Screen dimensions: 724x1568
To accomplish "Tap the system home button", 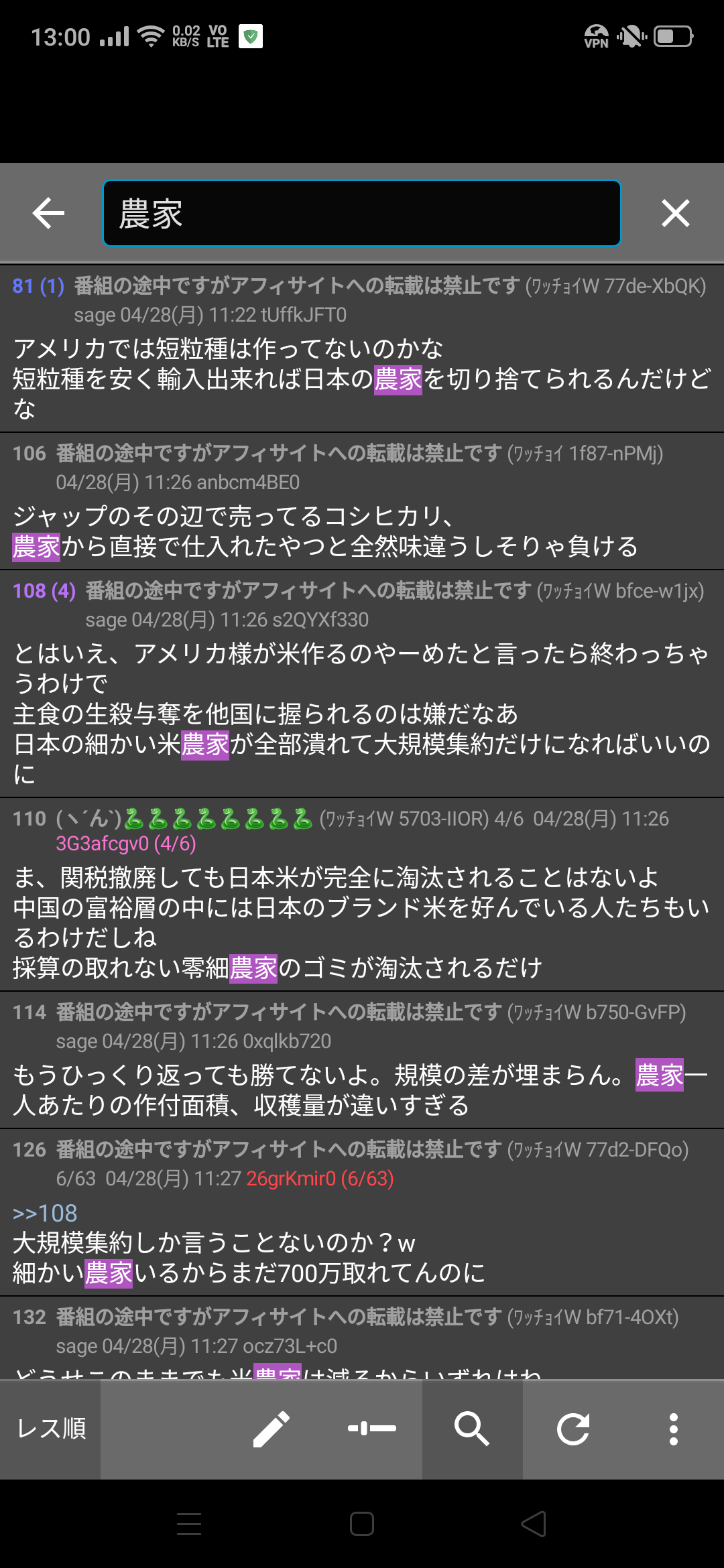I will [362, 1524].
